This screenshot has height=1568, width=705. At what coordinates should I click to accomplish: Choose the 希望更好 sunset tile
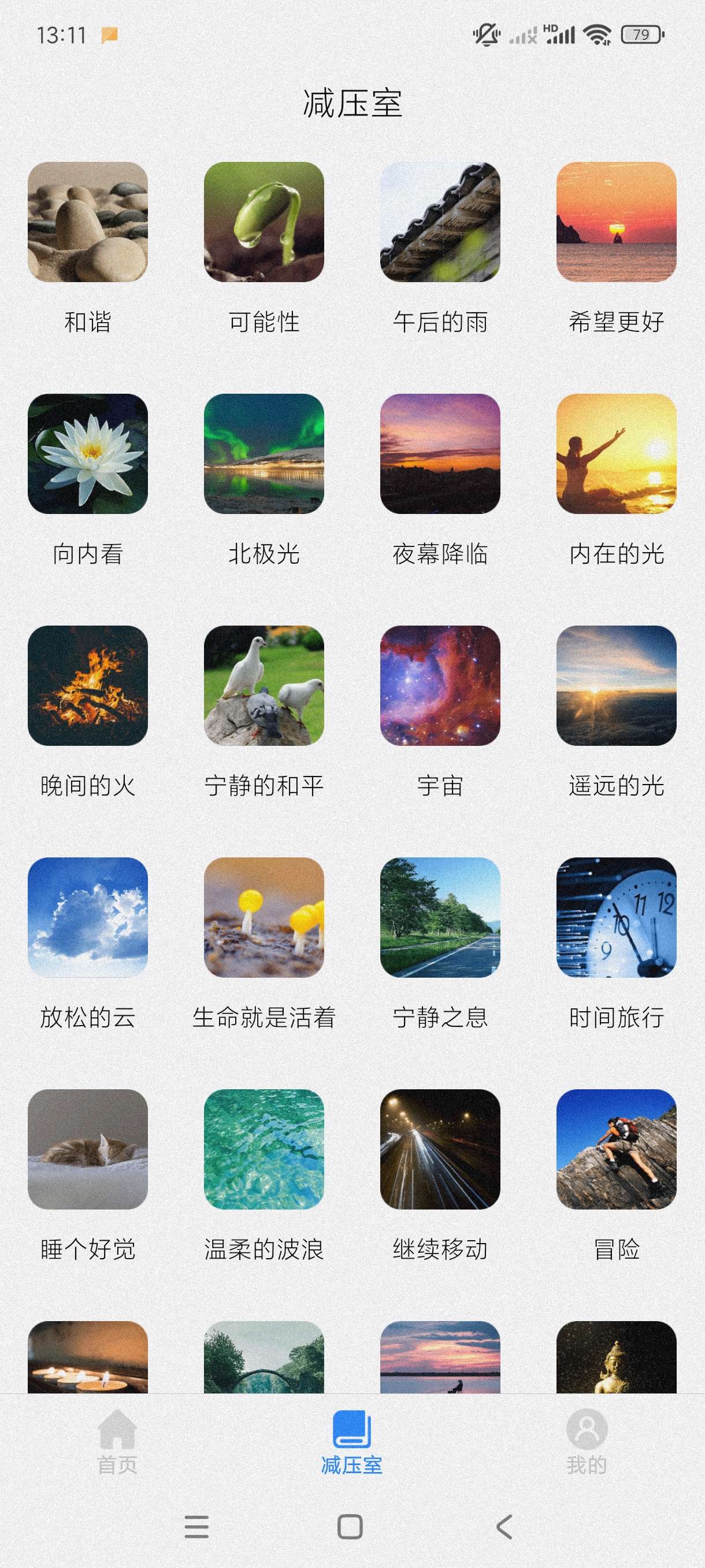point(616,222)
